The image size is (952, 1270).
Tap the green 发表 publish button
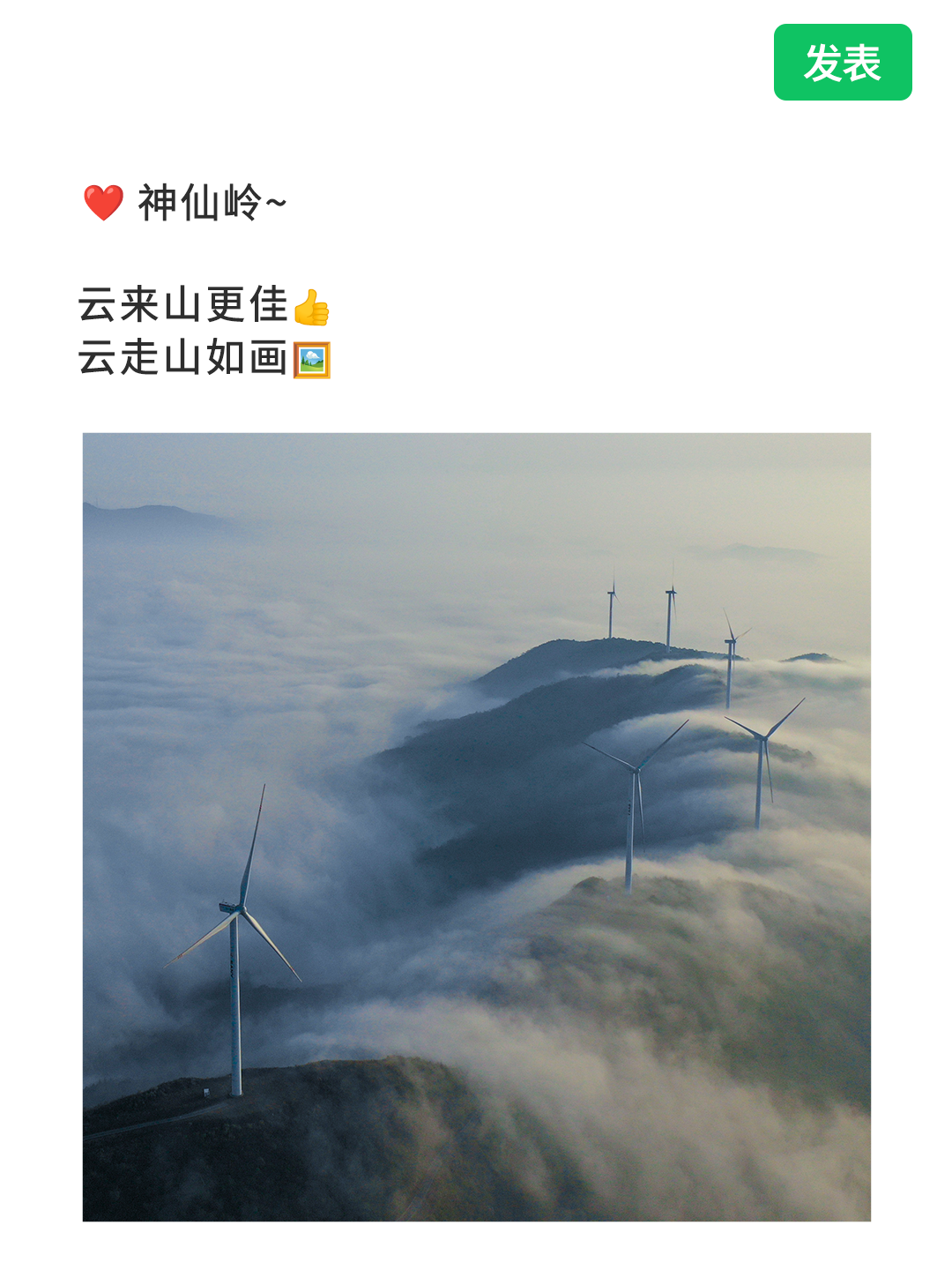point(842,63)
